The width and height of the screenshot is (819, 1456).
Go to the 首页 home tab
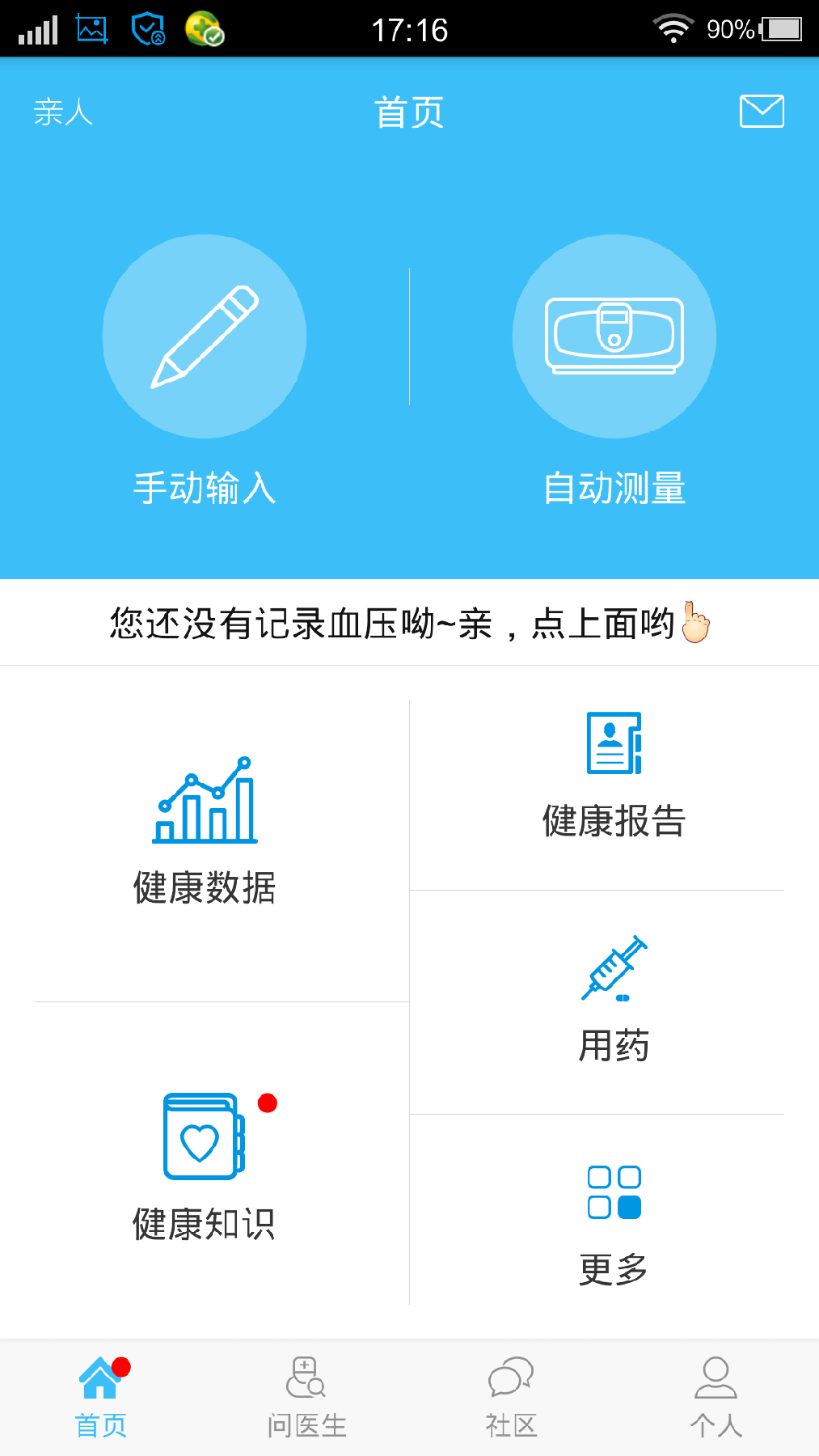tap(101, 1397)
